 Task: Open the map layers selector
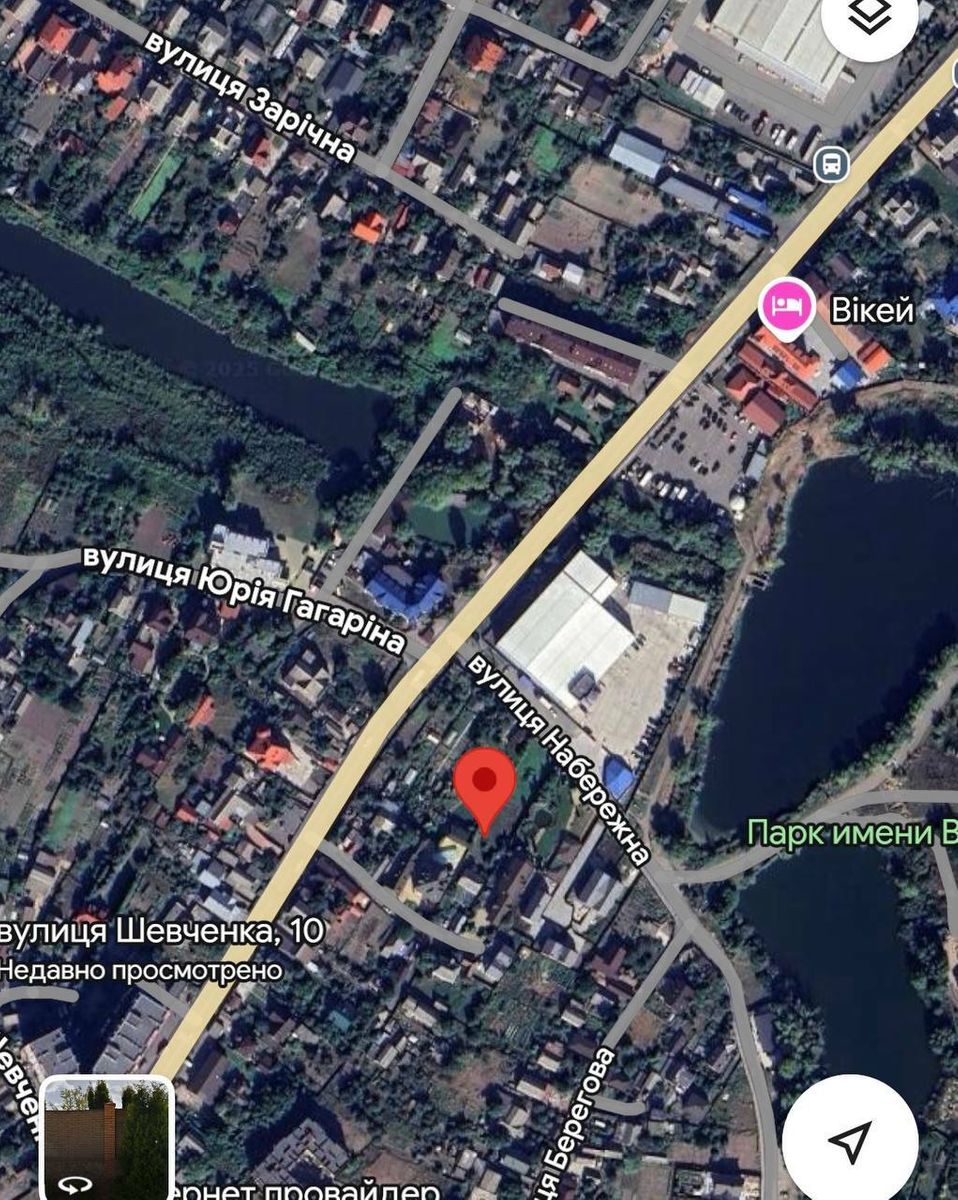(868, 19)
